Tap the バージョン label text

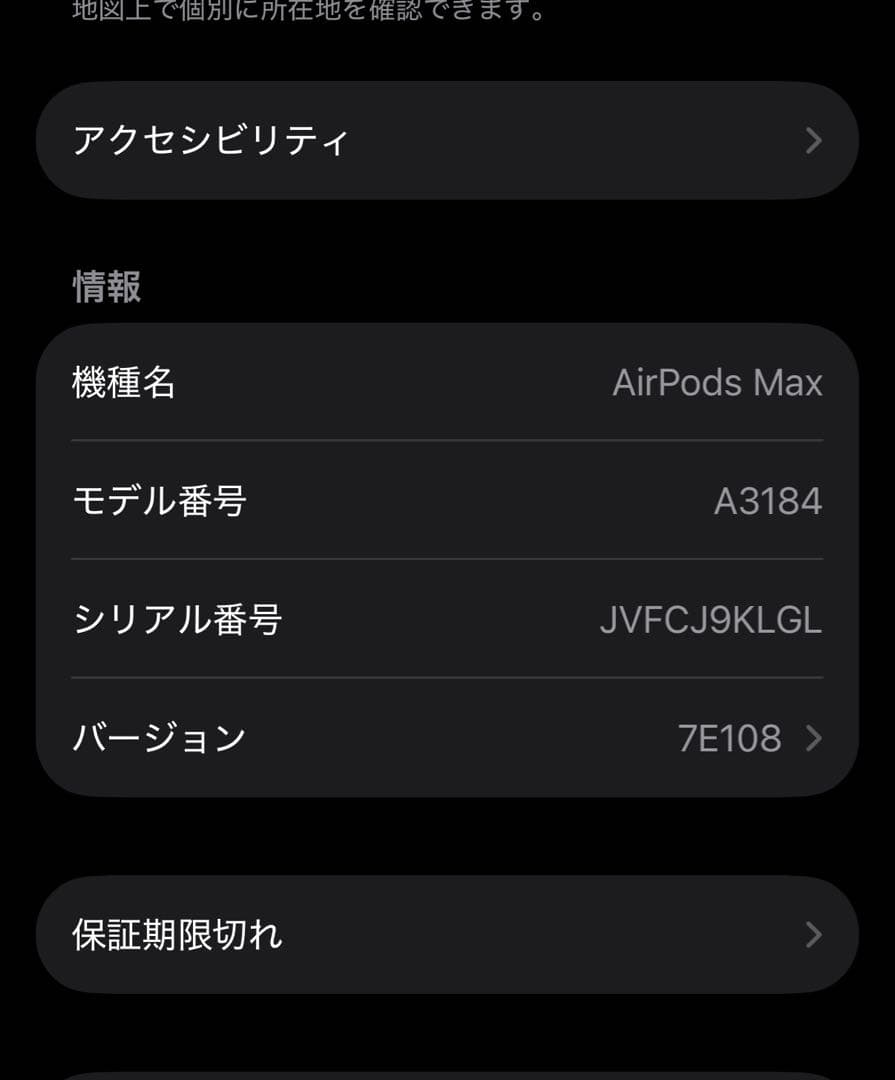coord(160,738)
